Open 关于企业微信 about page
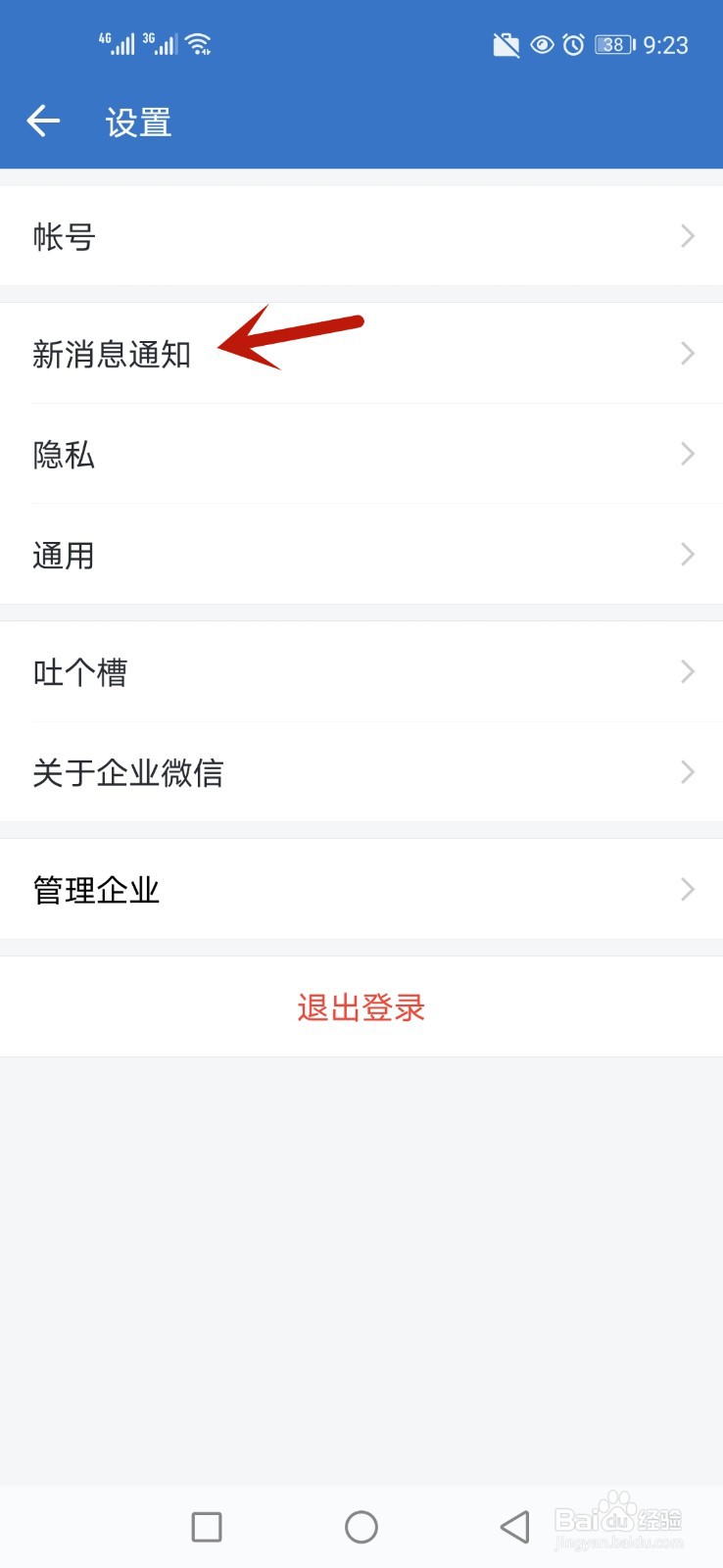Screen dimensions: 723x1568 coord(361,772)
